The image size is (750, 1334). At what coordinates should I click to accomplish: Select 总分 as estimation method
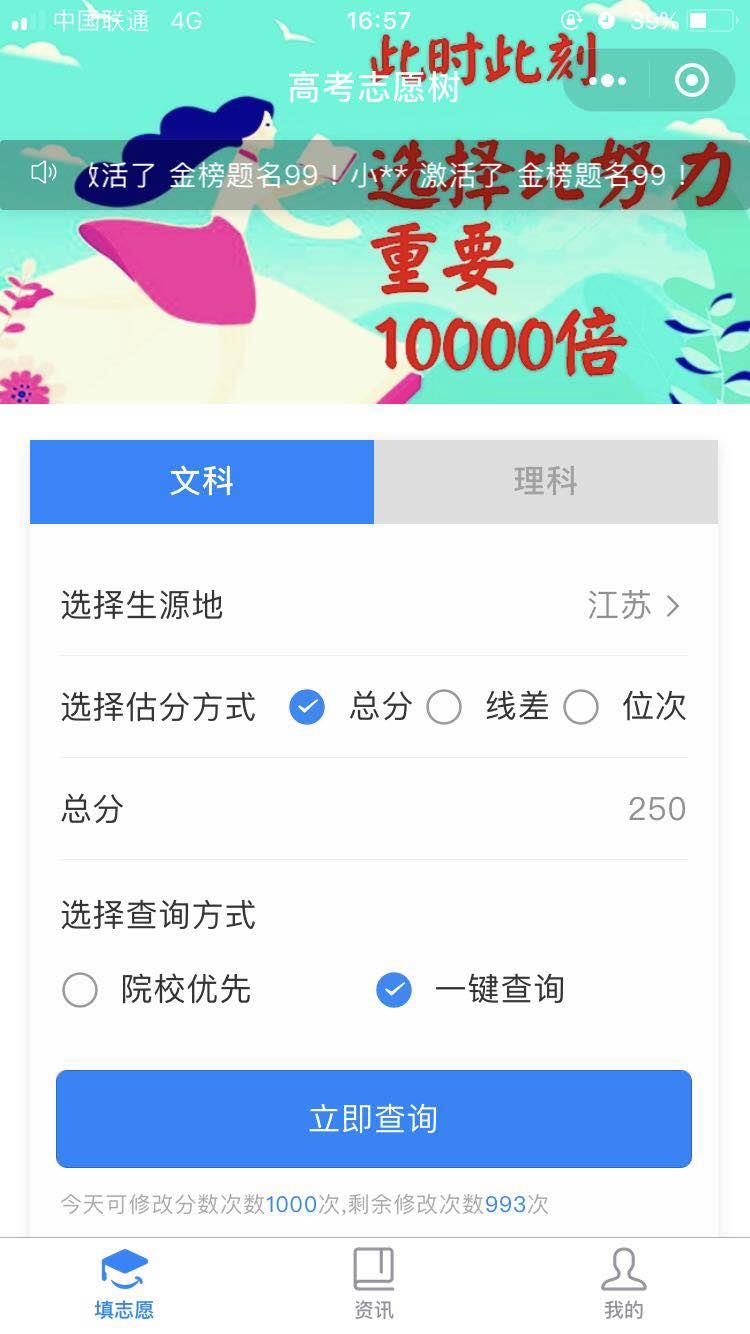coord(307,708)
